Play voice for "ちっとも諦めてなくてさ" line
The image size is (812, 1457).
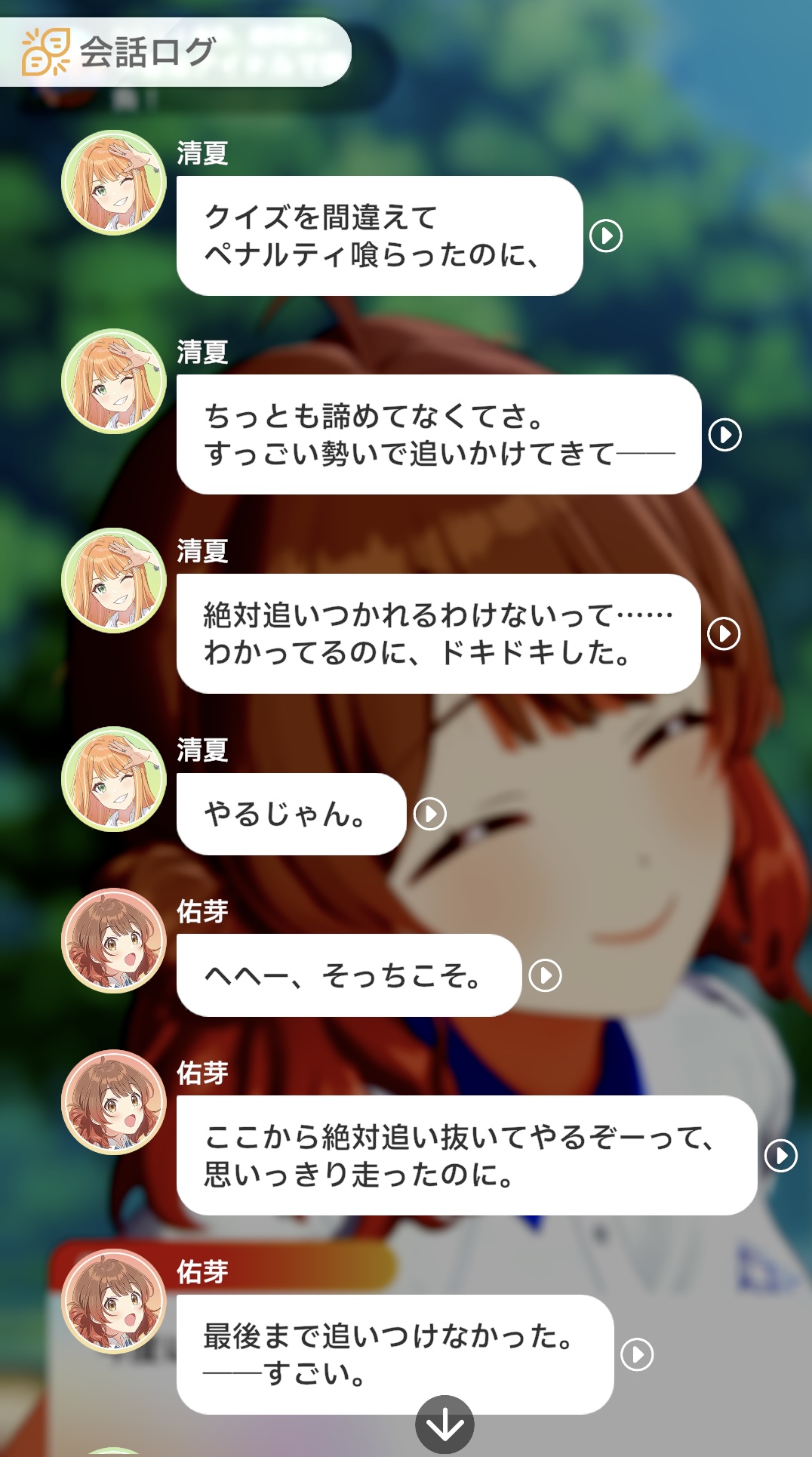tap(725, 435)
